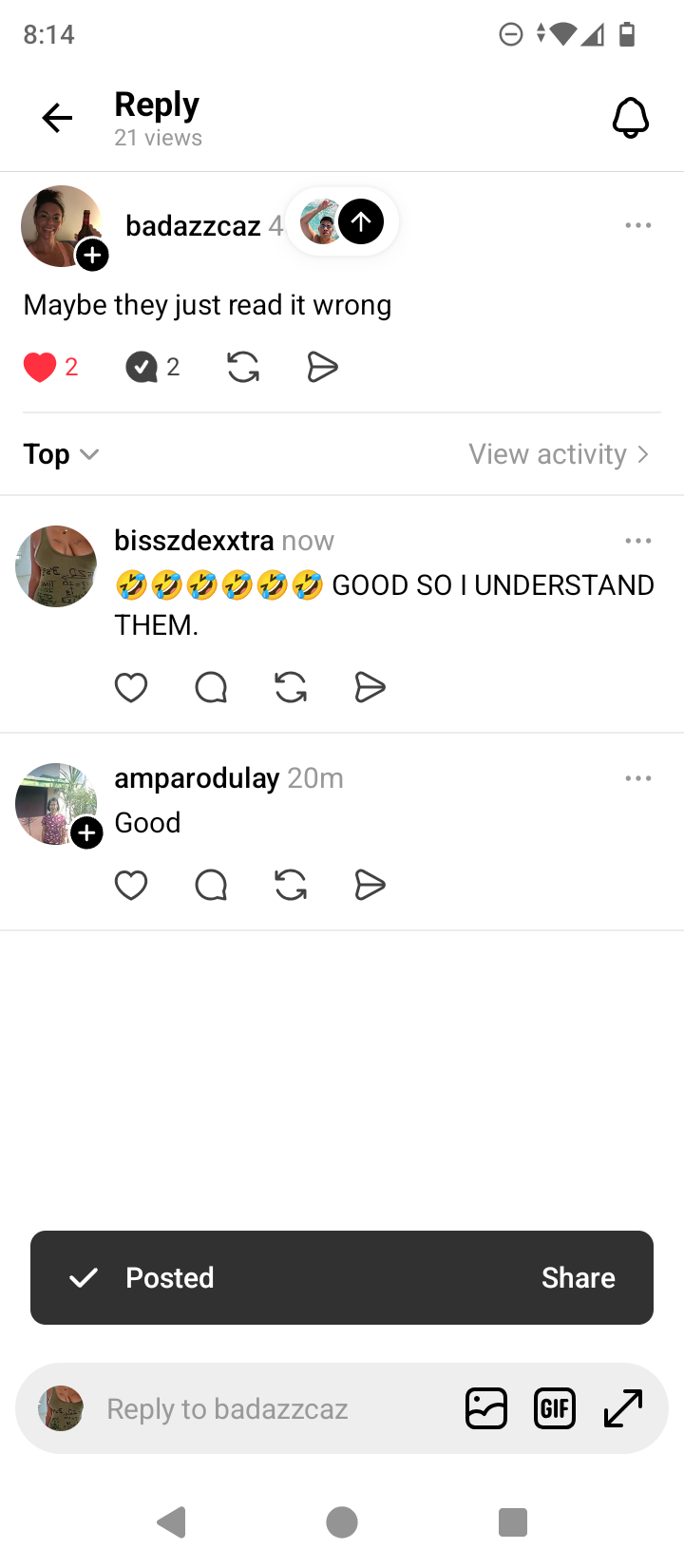Attach a GIF to the reply
Viewport: 684px width, 1568px height.
555,1408
